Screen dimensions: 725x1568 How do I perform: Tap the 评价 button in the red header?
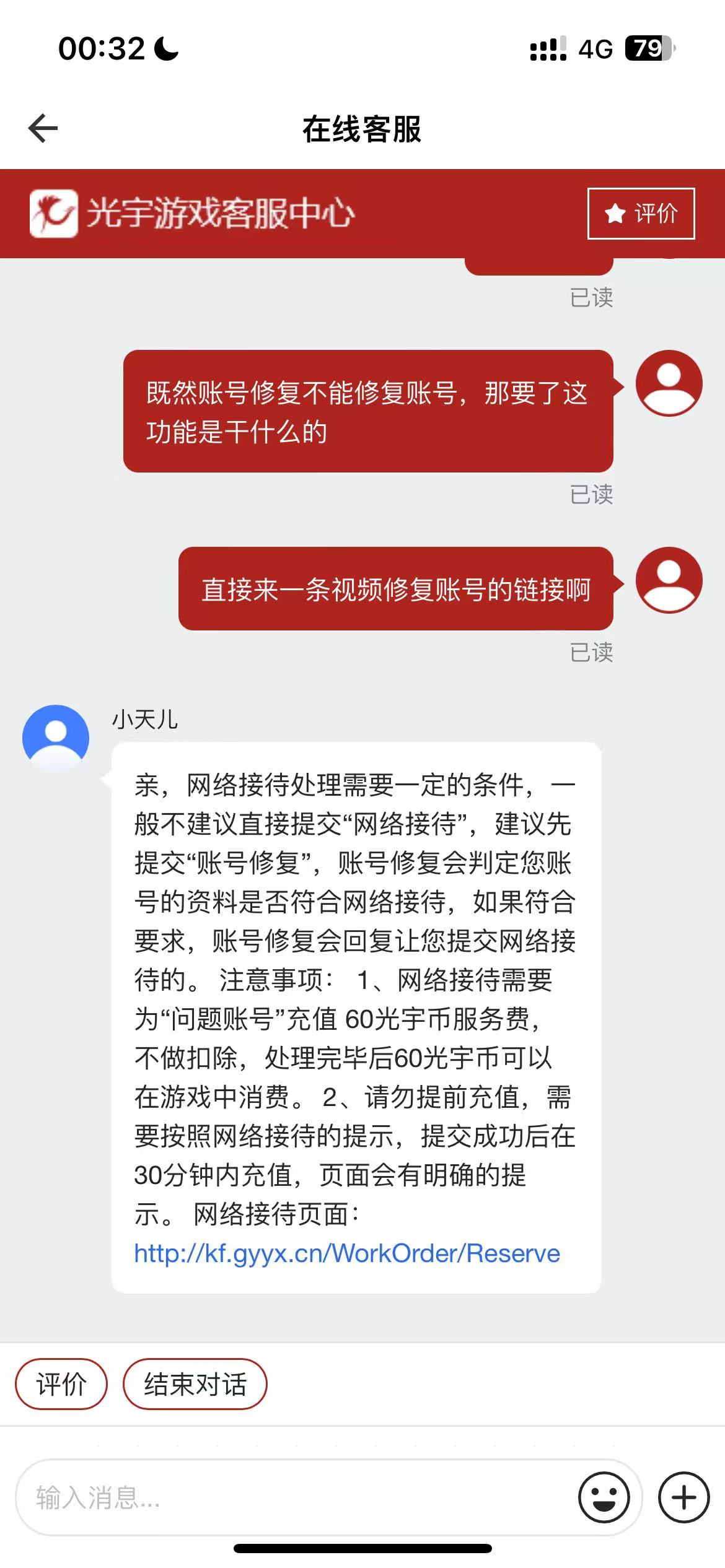click(x=641, y=214)
